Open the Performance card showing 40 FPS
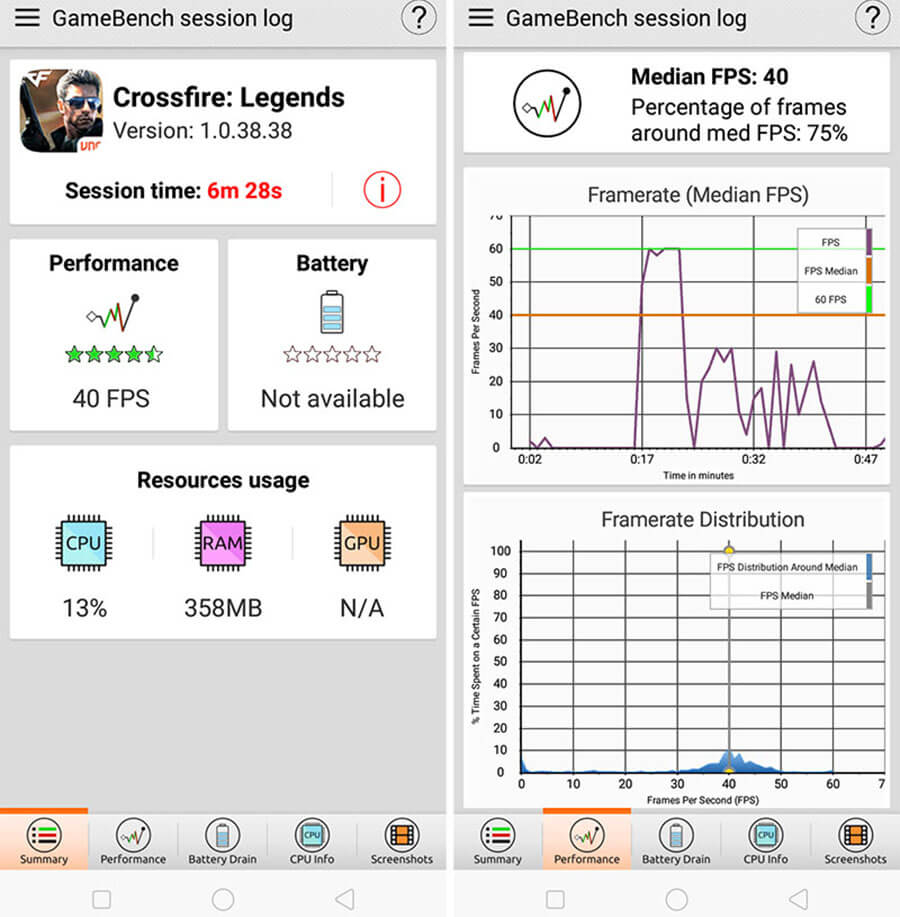The image size is (900, 917). pos(113,334)
